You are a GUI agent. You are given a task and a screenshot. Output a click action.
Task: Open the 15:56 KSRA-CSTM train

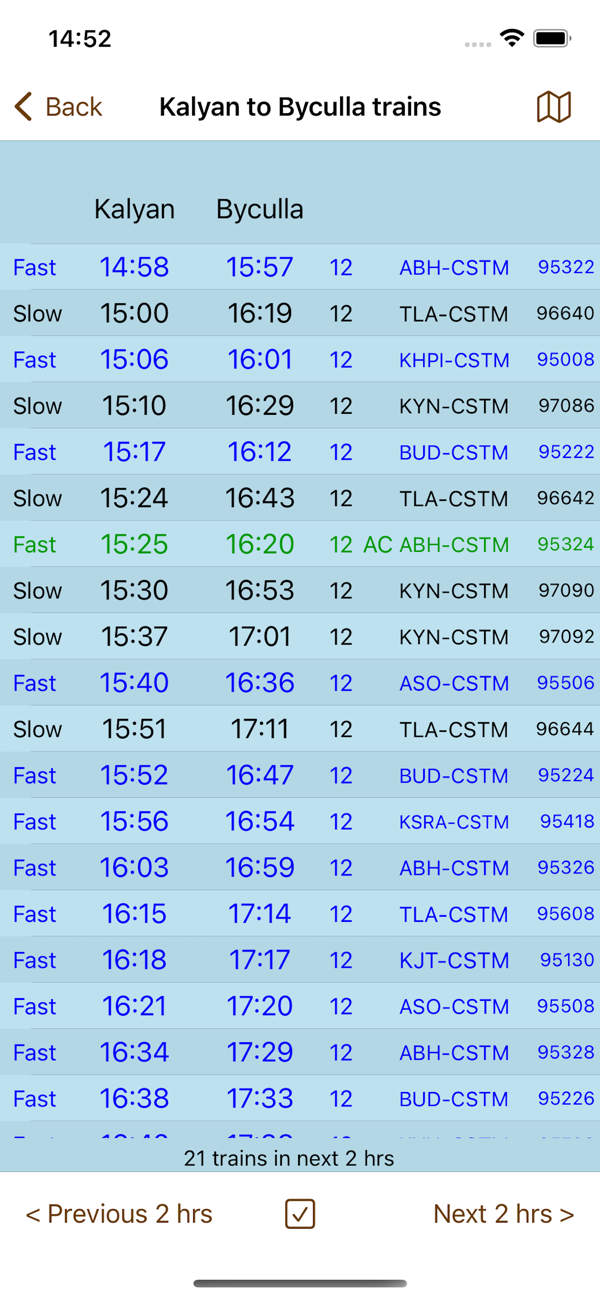click(x=300, y=821)
